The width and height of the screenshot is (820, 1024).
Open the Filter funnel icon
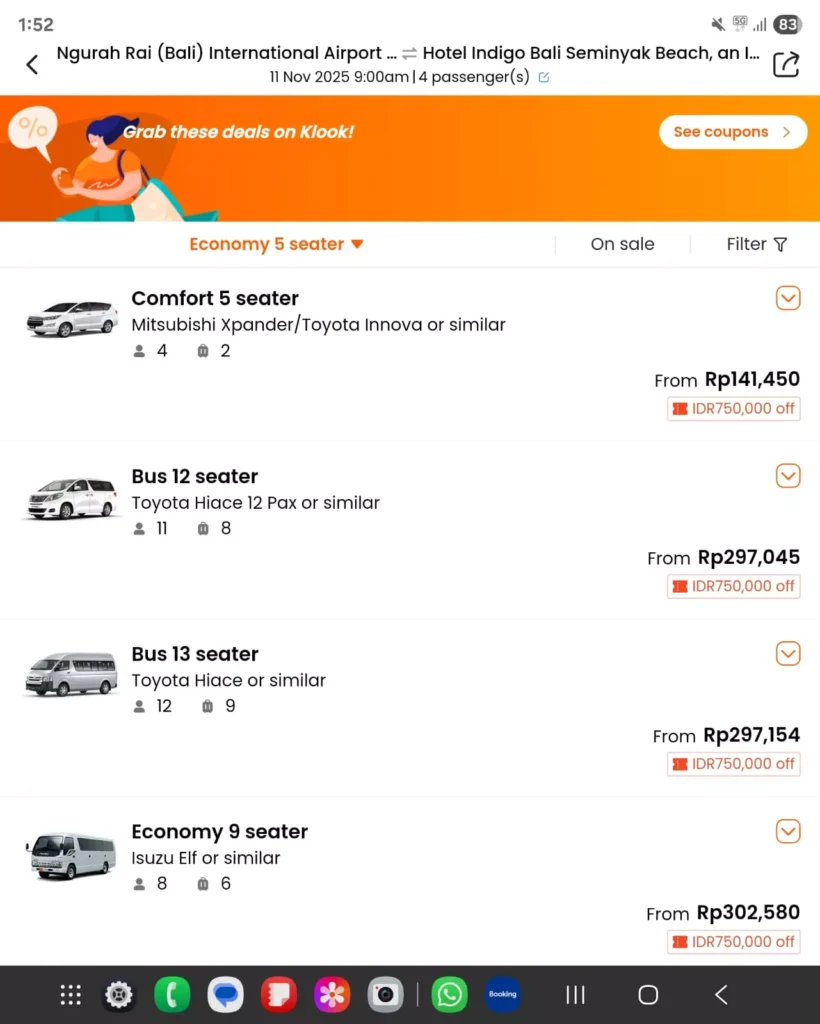781,244
